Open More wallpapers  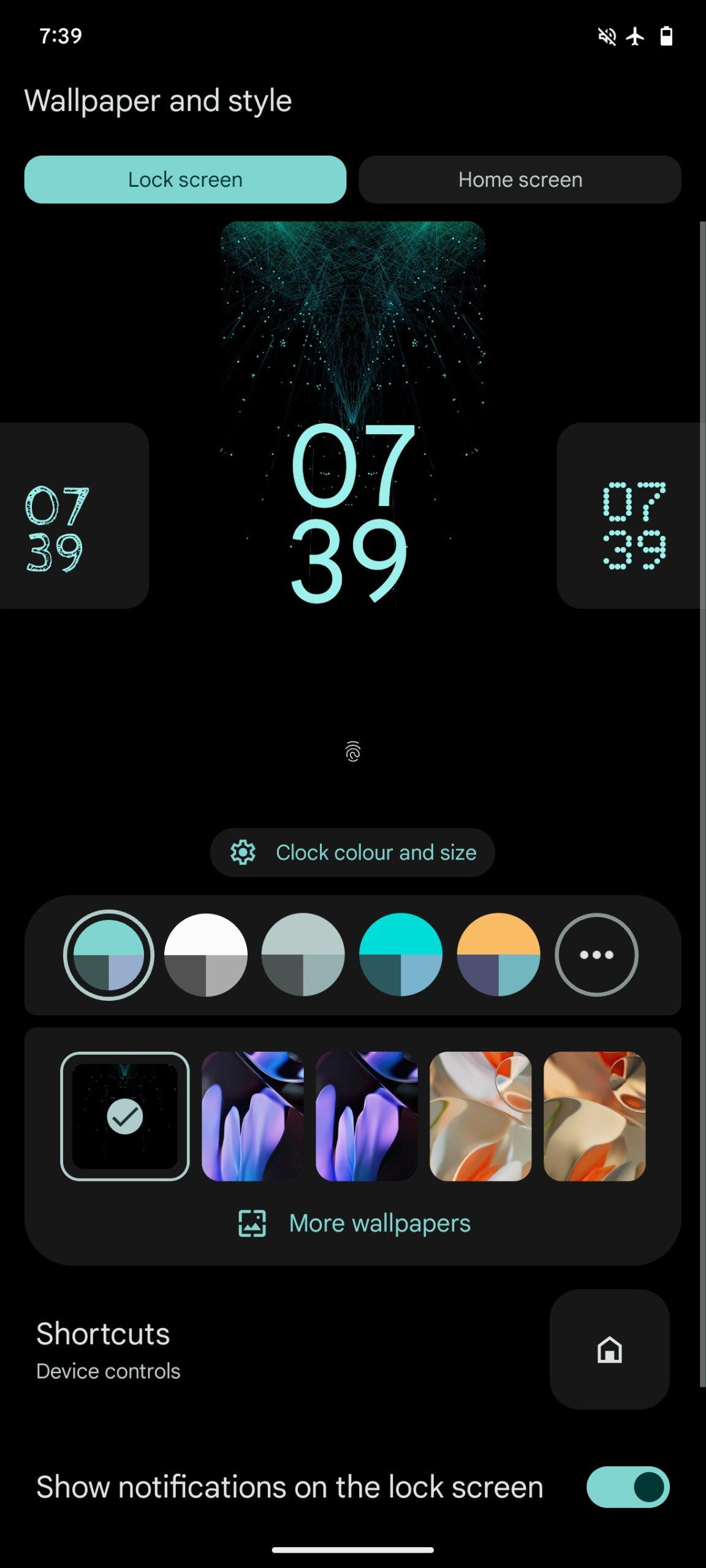(x=354, y=1223)
